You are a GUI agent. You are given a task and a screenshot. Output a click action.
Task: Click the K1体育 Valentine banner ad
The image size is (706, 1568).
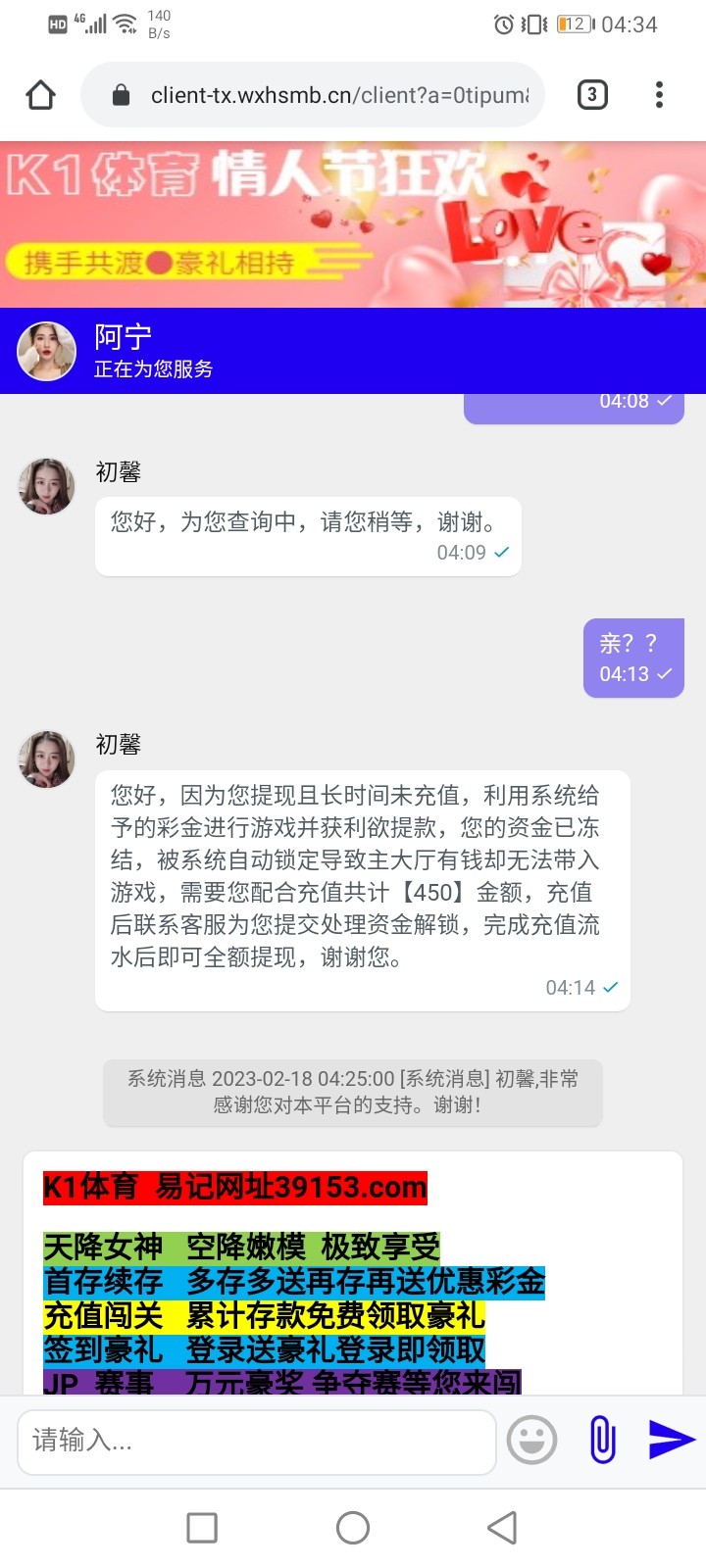coord(353,220)
